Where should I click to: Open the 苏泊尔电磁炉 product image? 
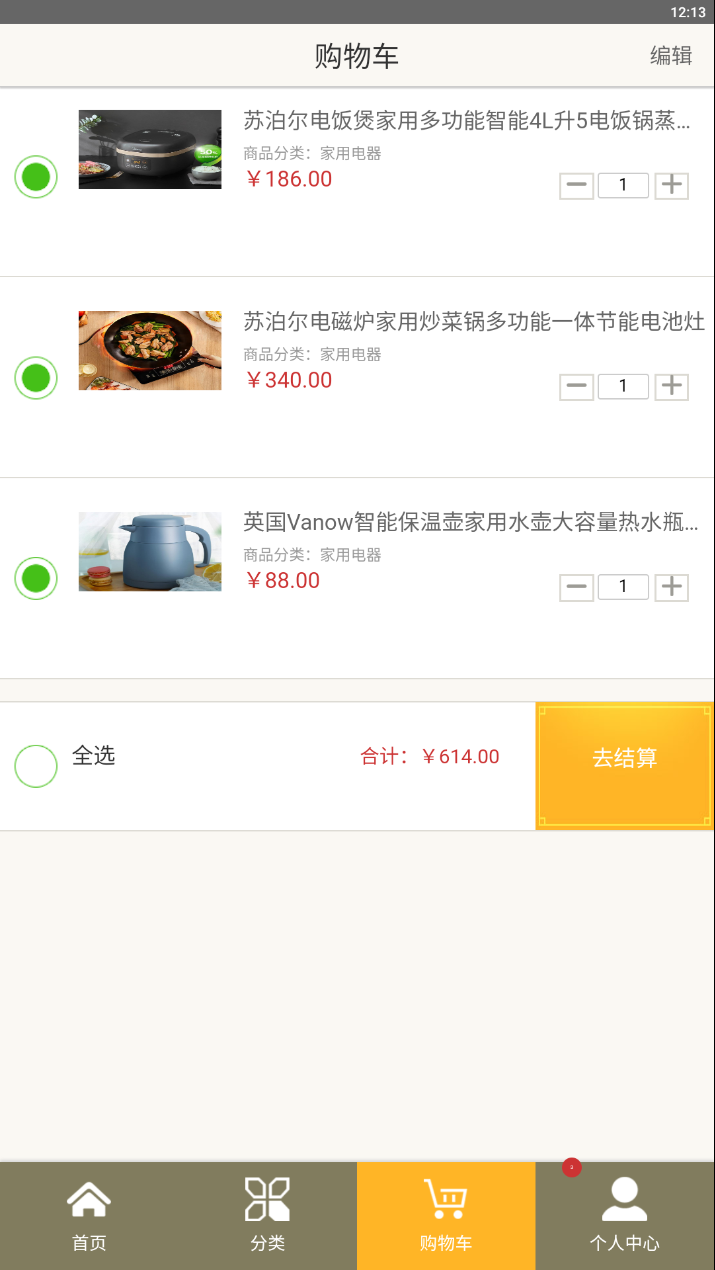coord(150,350)
